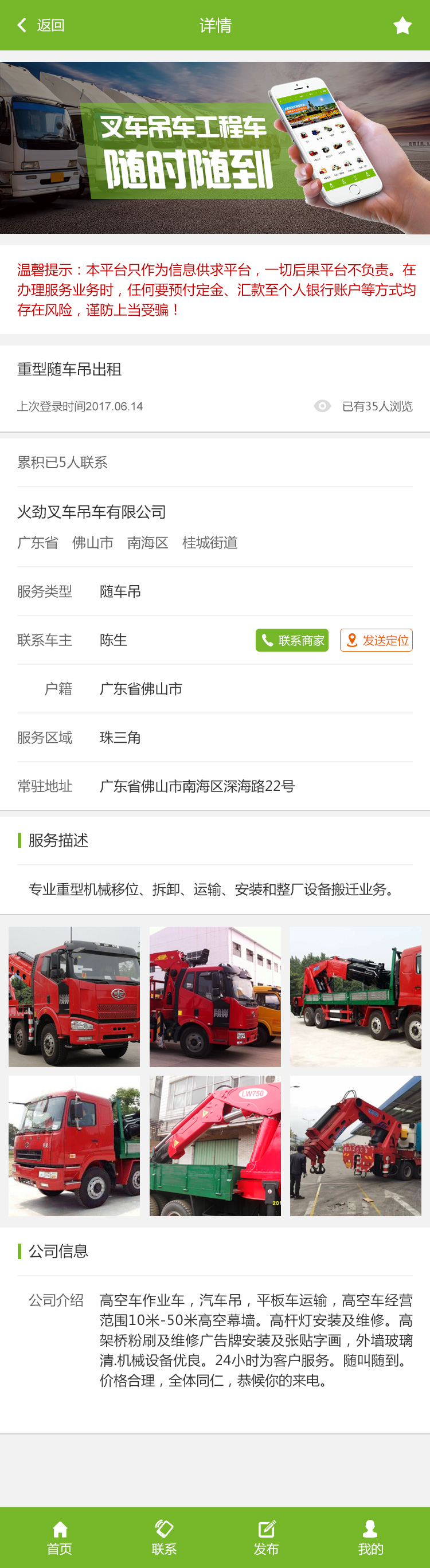Image resolution: width=430 pixels, height=1568 pixels.
Task: Open the 发布 tab
Action: click(266, 1537)
